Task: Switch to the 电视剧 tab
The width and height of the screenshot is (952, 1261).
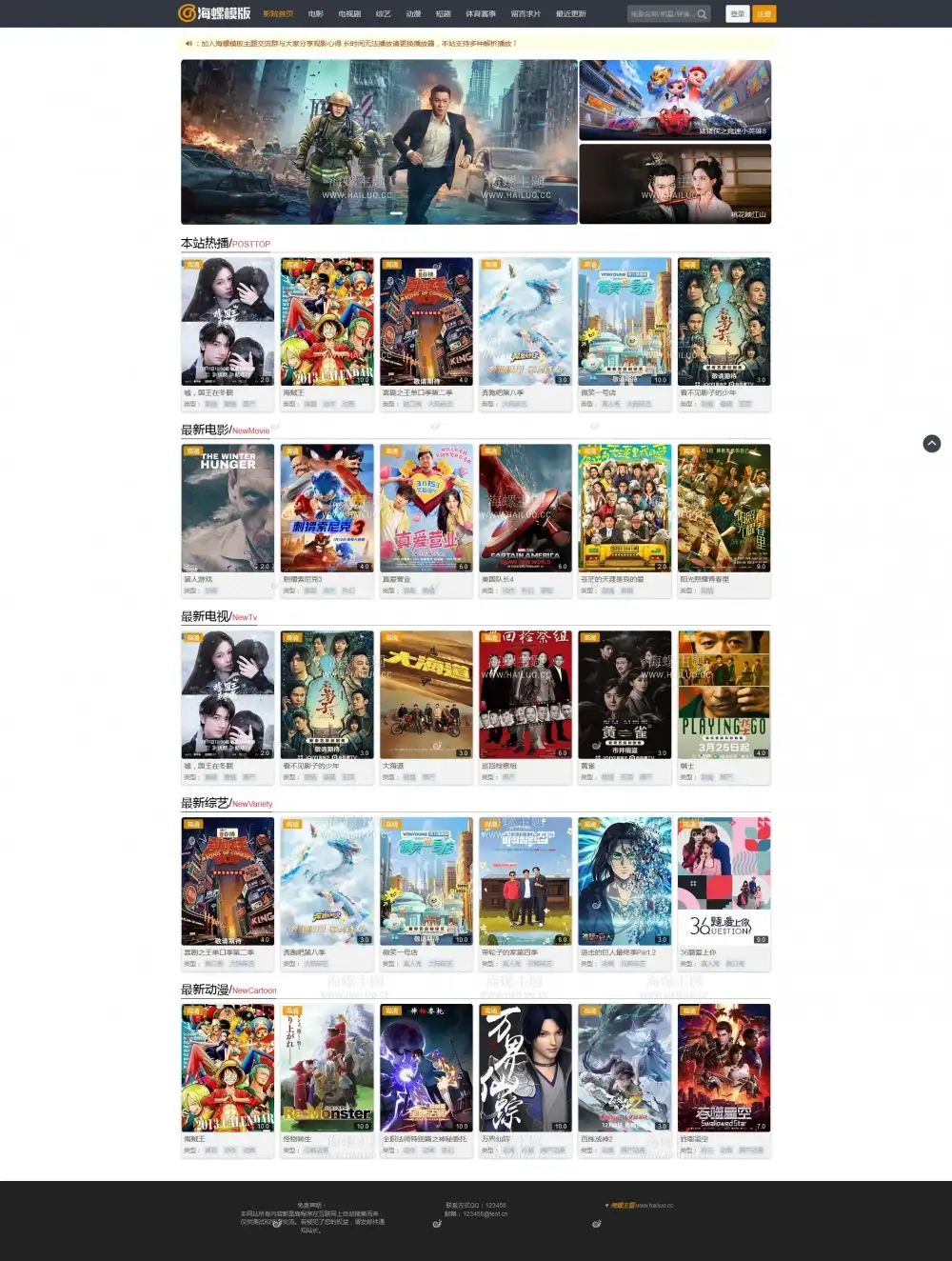Action: click(349, 14)
